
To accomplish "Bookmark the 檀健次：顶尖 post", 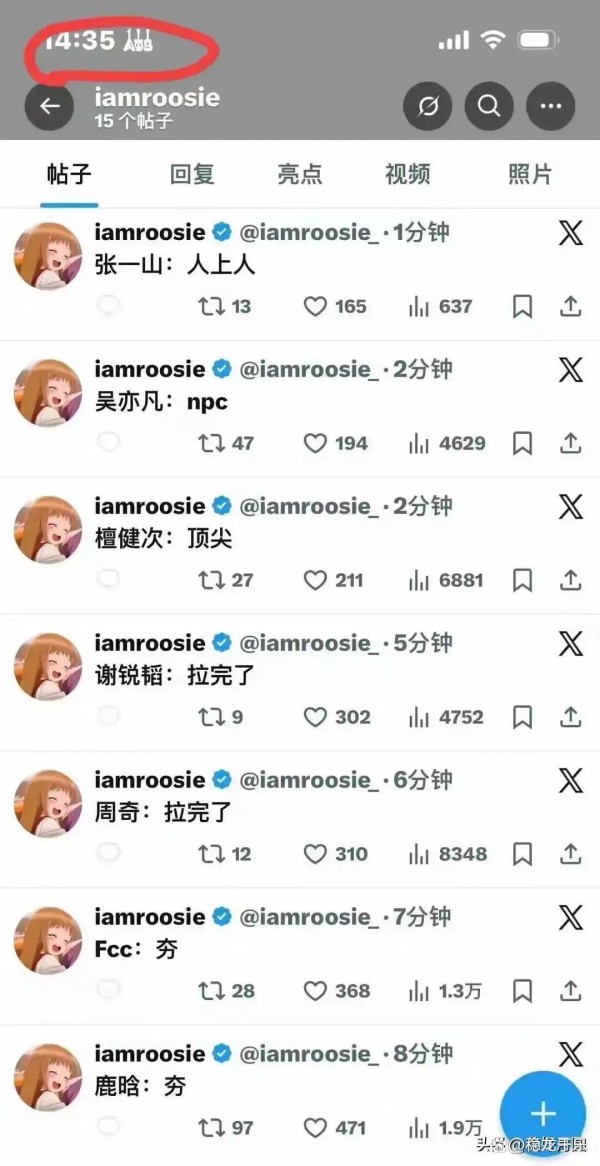I will click(522, 580).
